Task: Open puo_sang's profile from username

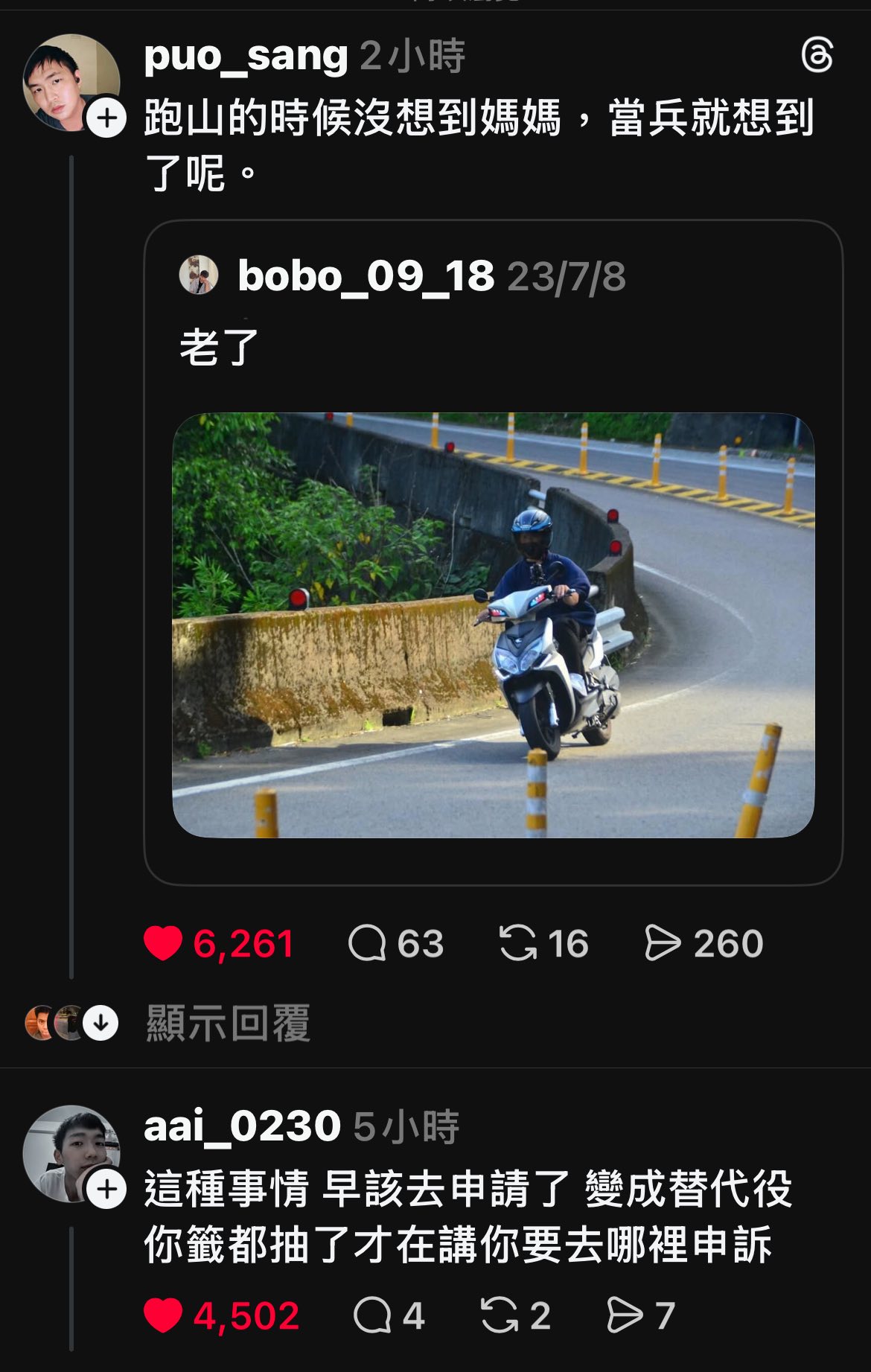Action: click(246, 57)
